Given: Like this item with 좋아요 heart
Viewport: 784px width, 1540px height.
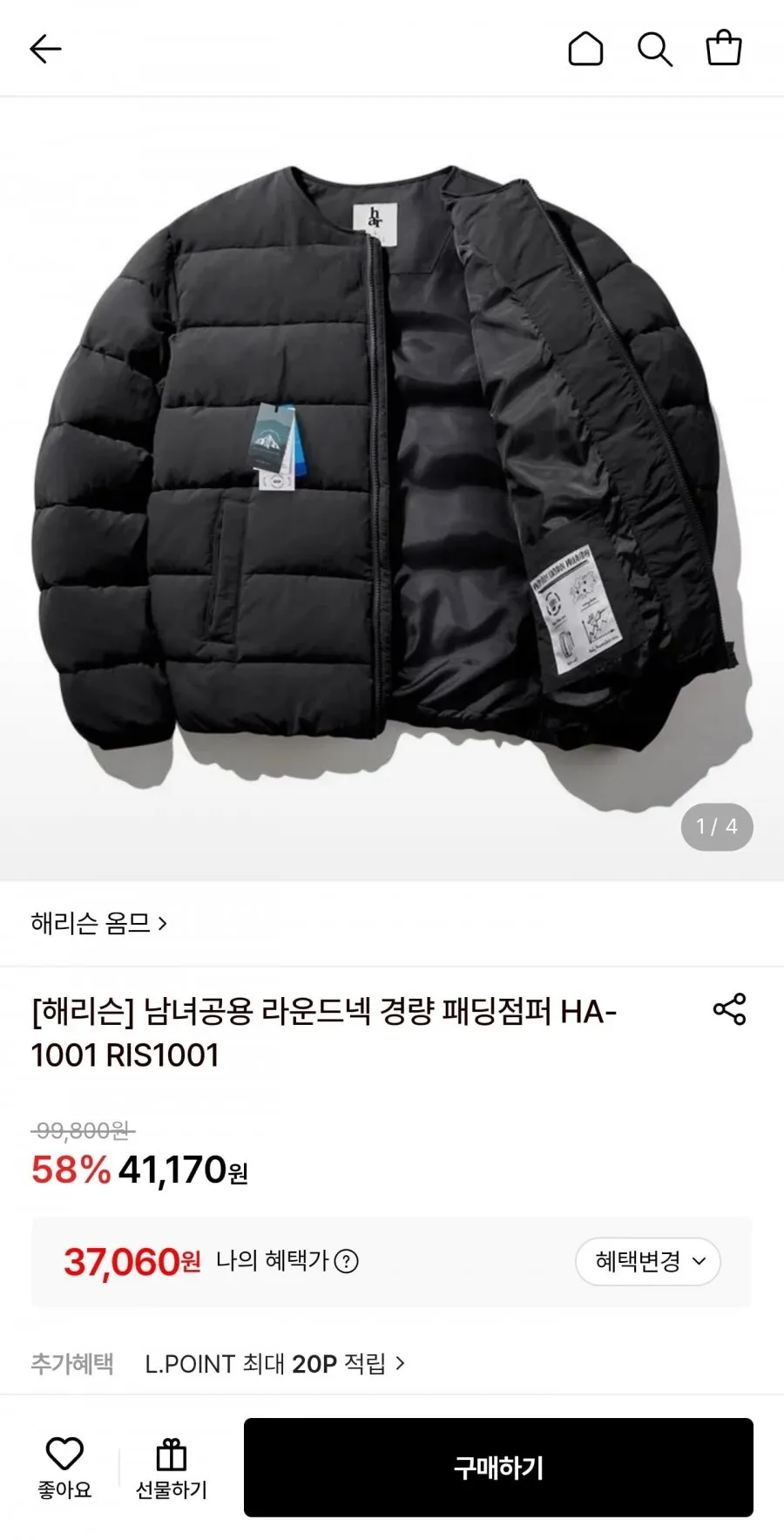Looking at the screenshot, I should pos(64,1468).
